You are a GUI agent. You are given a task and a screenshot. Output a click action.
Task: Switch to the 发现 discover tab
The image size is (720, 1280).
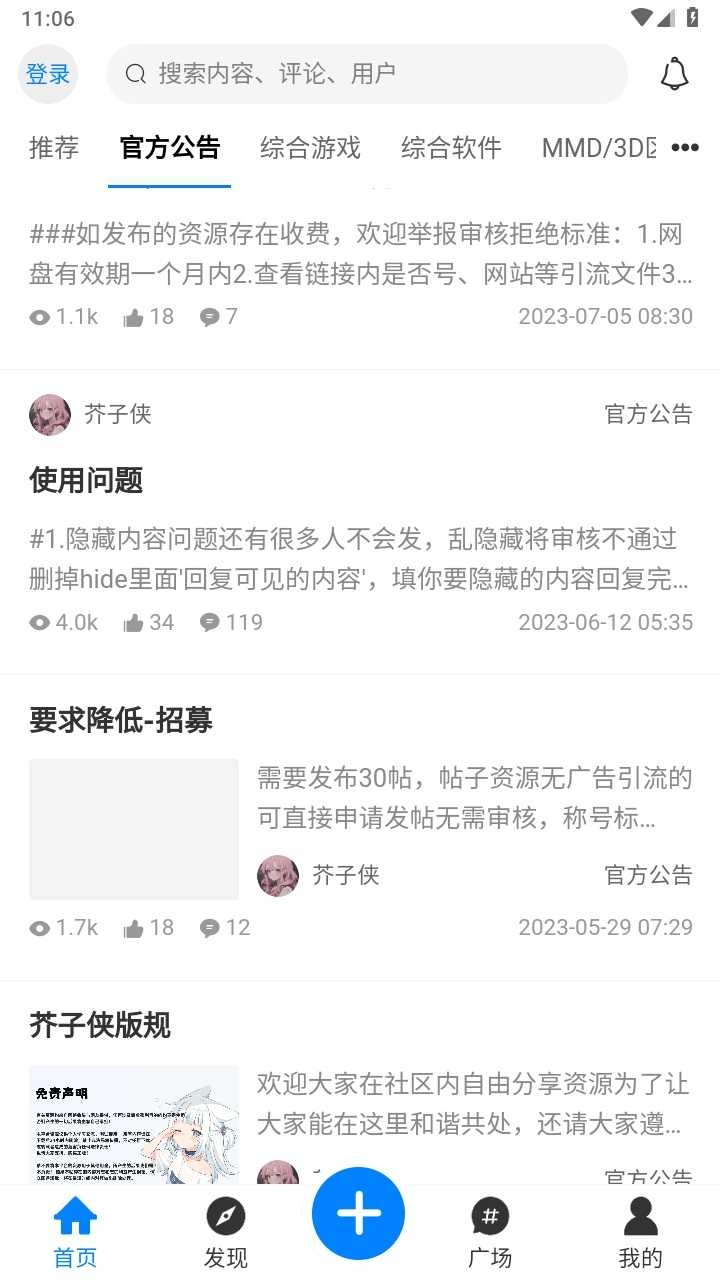225,1232
